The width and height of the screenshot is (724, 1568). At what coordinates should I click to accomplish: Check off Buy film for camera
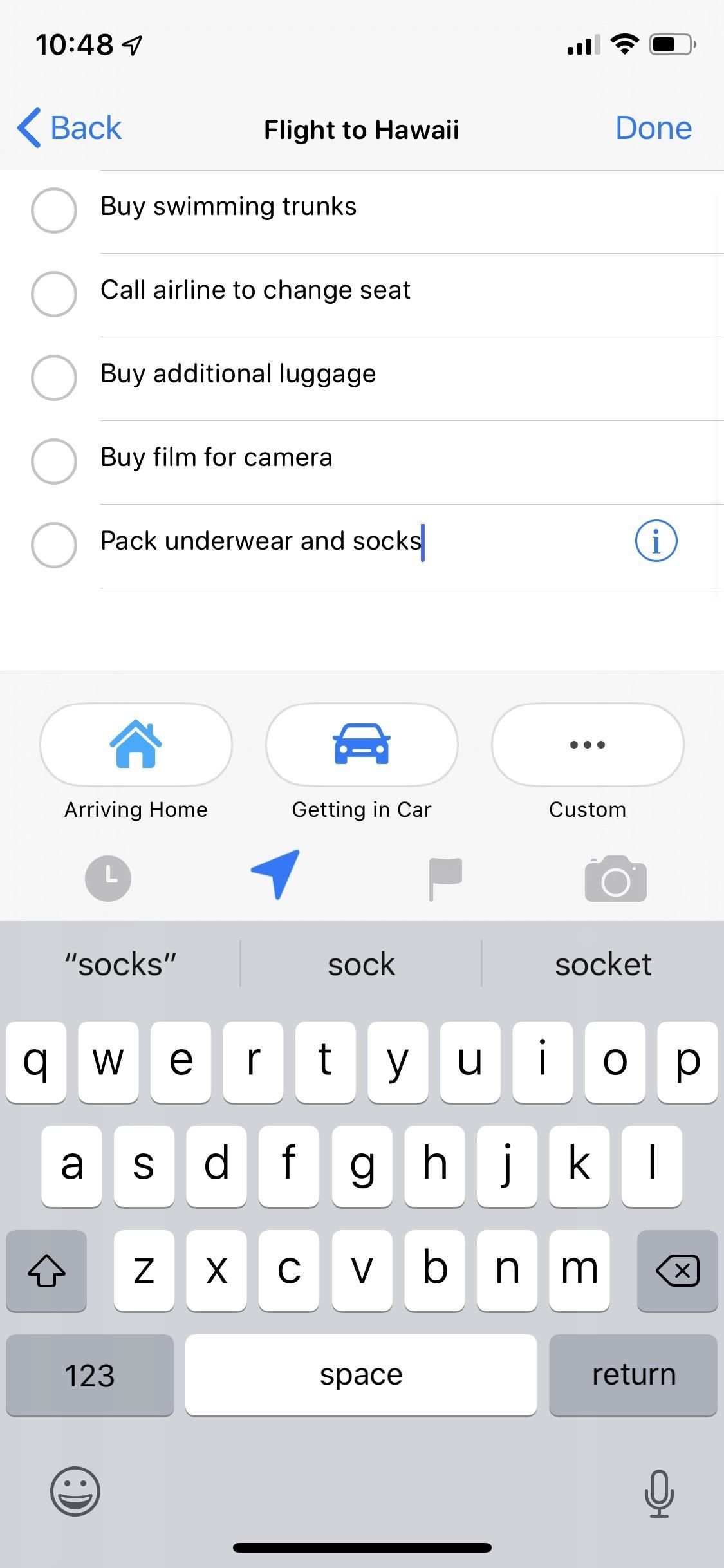tap(54, 461)
